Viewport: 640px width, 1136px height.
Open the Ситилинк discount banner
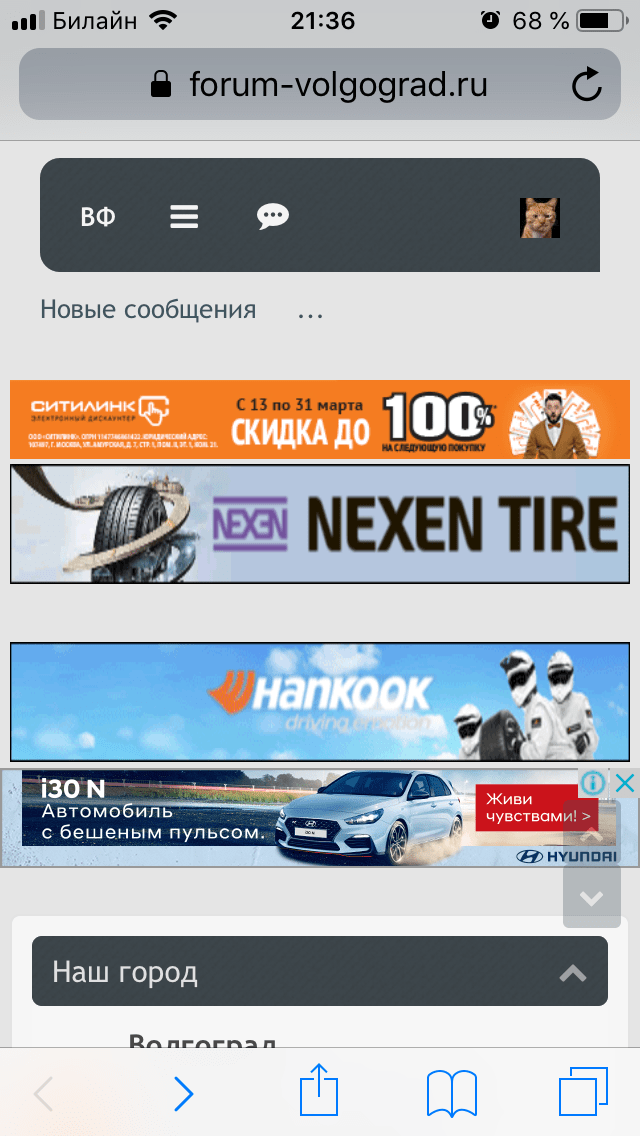[x=320, y=419]
